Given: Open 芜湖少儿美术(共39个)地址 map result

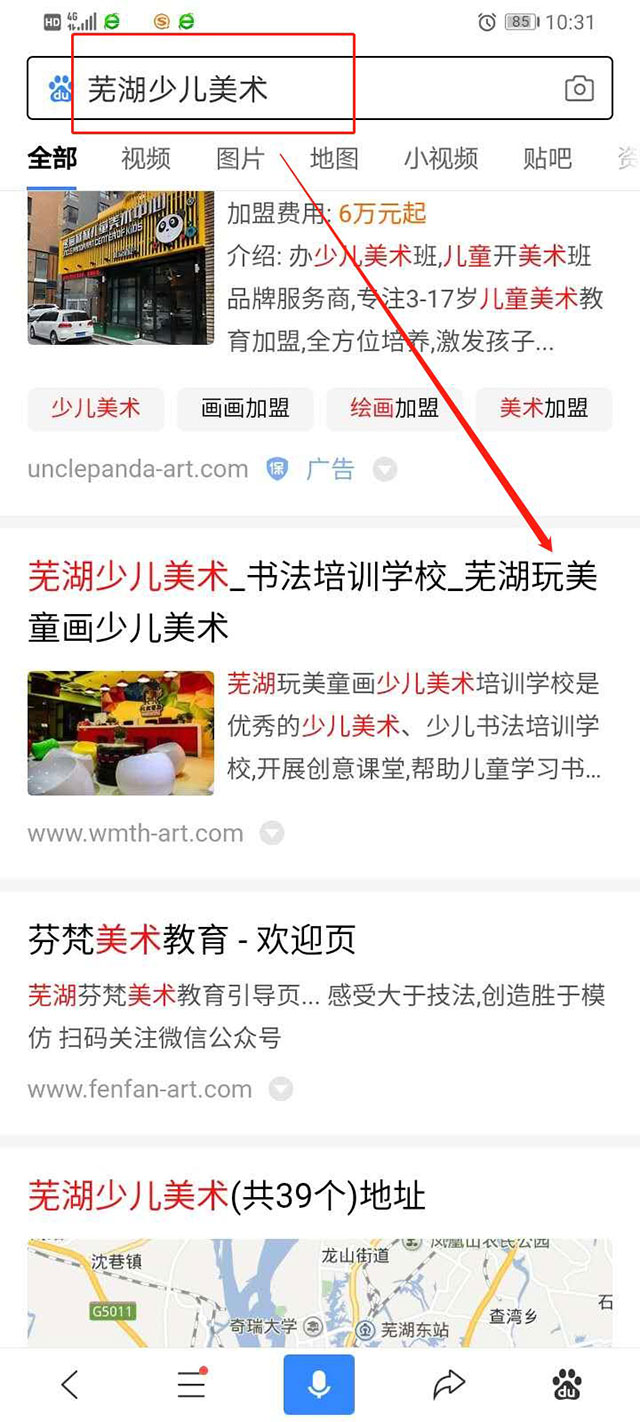Looking at the screenshot, I should (x=227, y=1195).
